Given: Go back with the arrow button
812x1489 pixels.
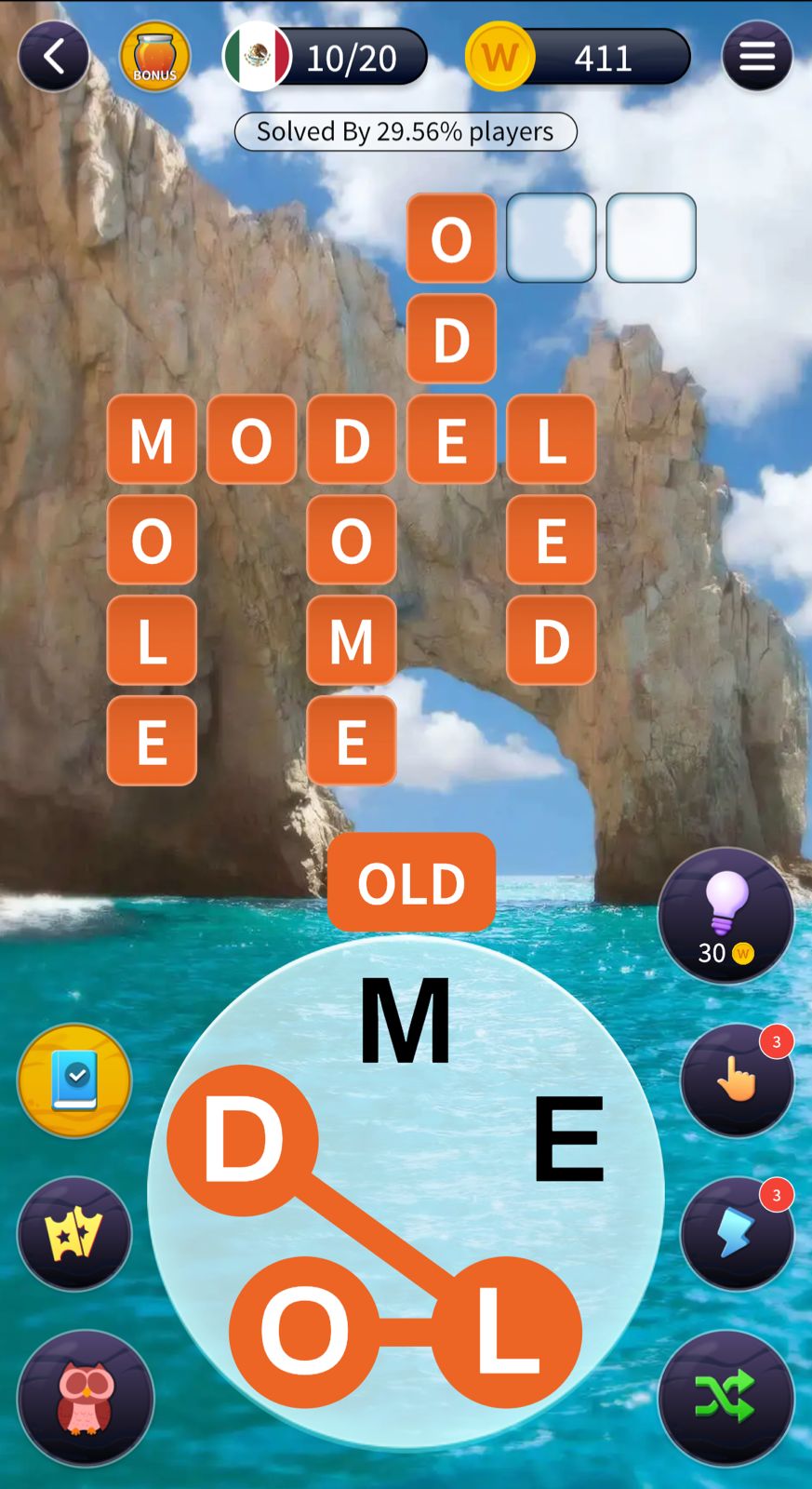Looking at the screenshot, I should 54,57.
